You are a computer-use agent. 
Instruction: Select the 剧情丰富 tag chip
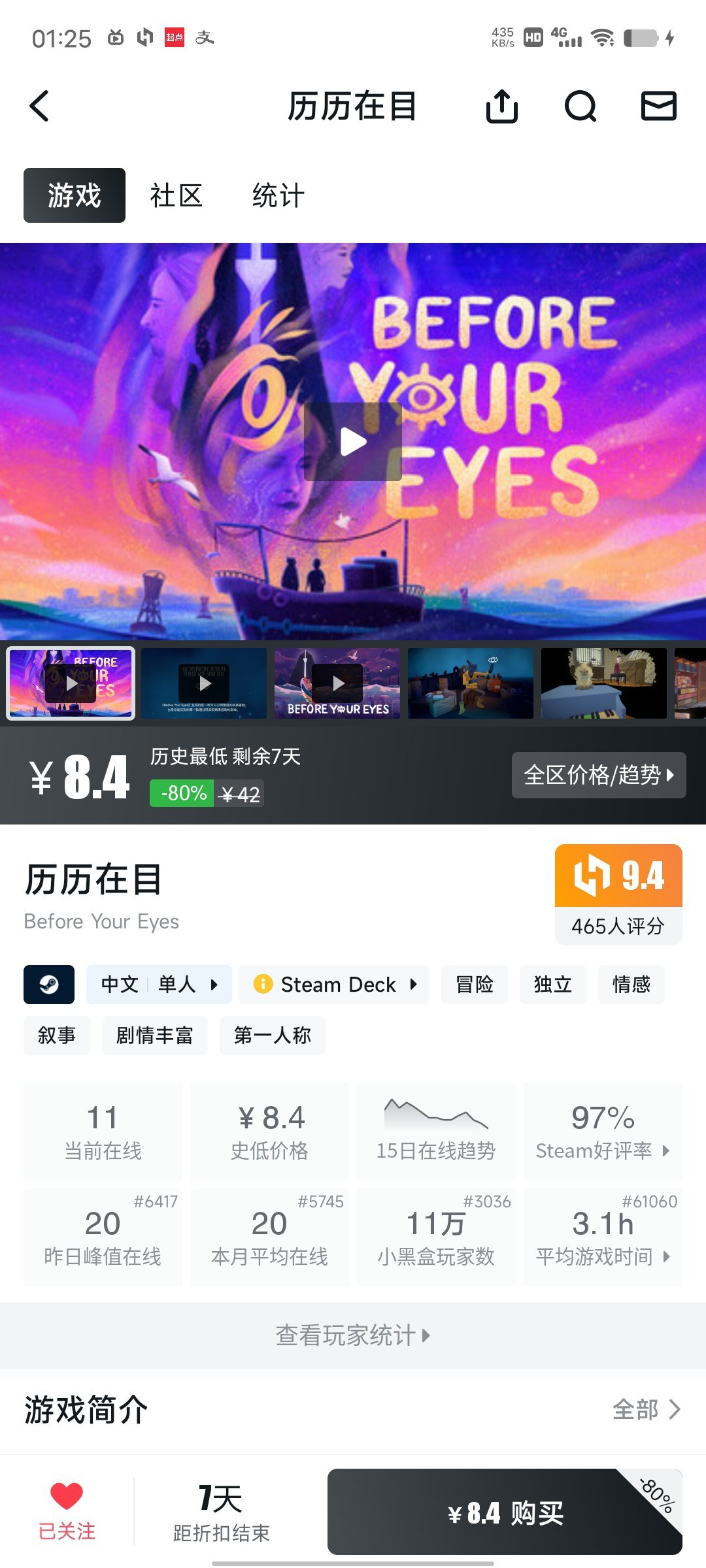[x=154, y=1035]
